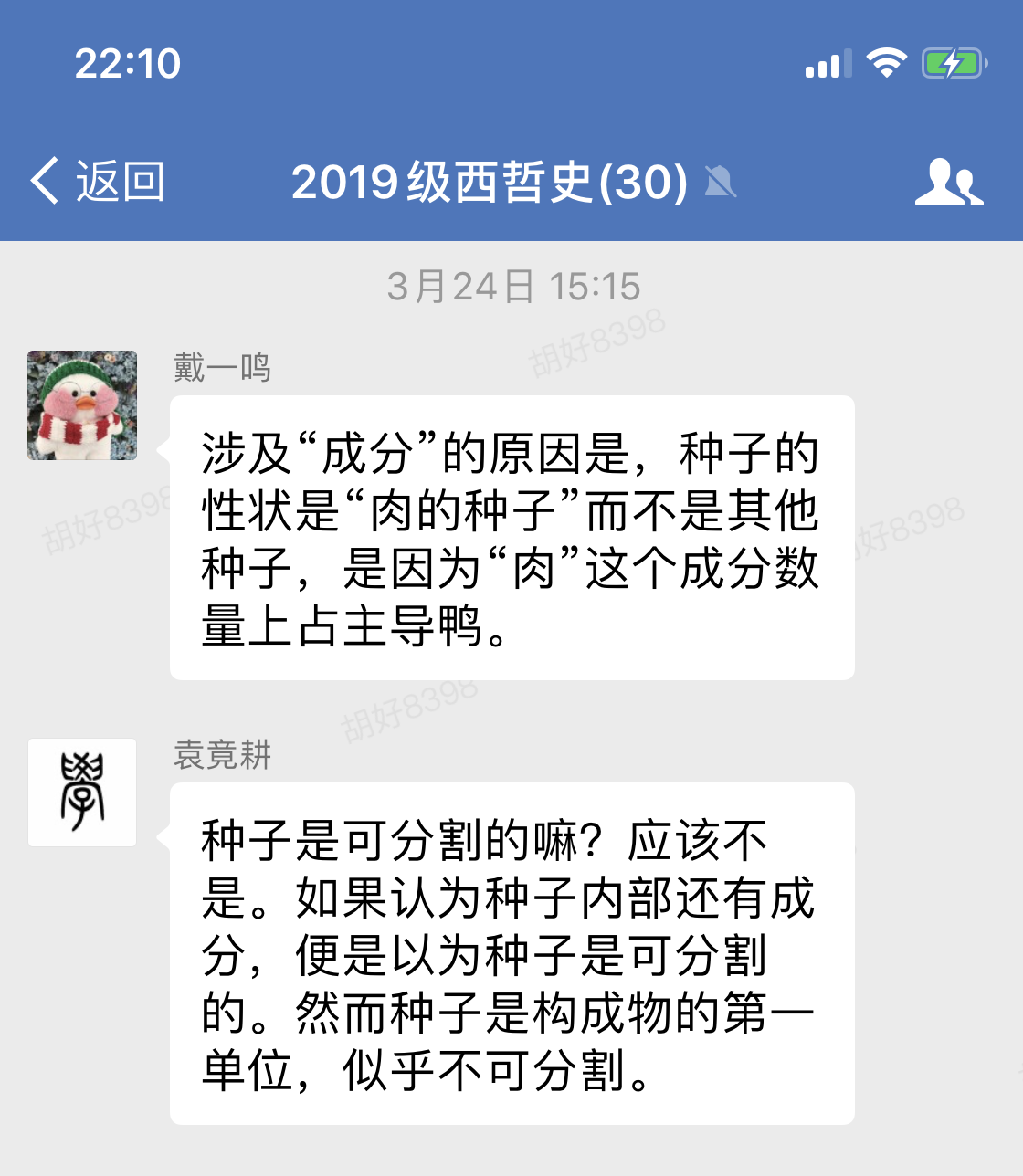Viewport: 1023px width, 1176px height.
Task: Open 戴一鸣's profile avatar
Action: click(x=82, y=404)
